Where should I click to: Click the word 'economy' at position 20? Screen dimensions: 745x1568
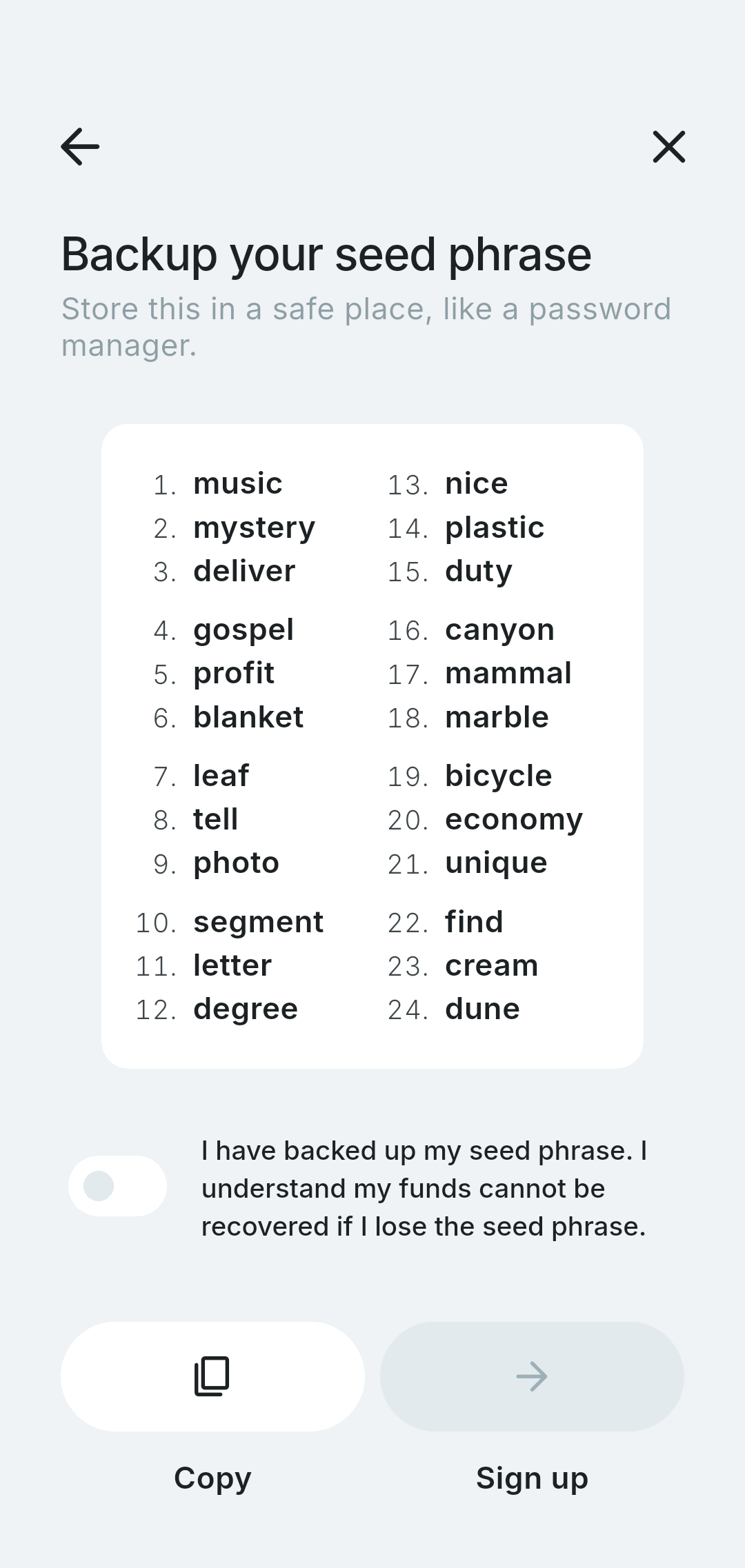[514, 819]
